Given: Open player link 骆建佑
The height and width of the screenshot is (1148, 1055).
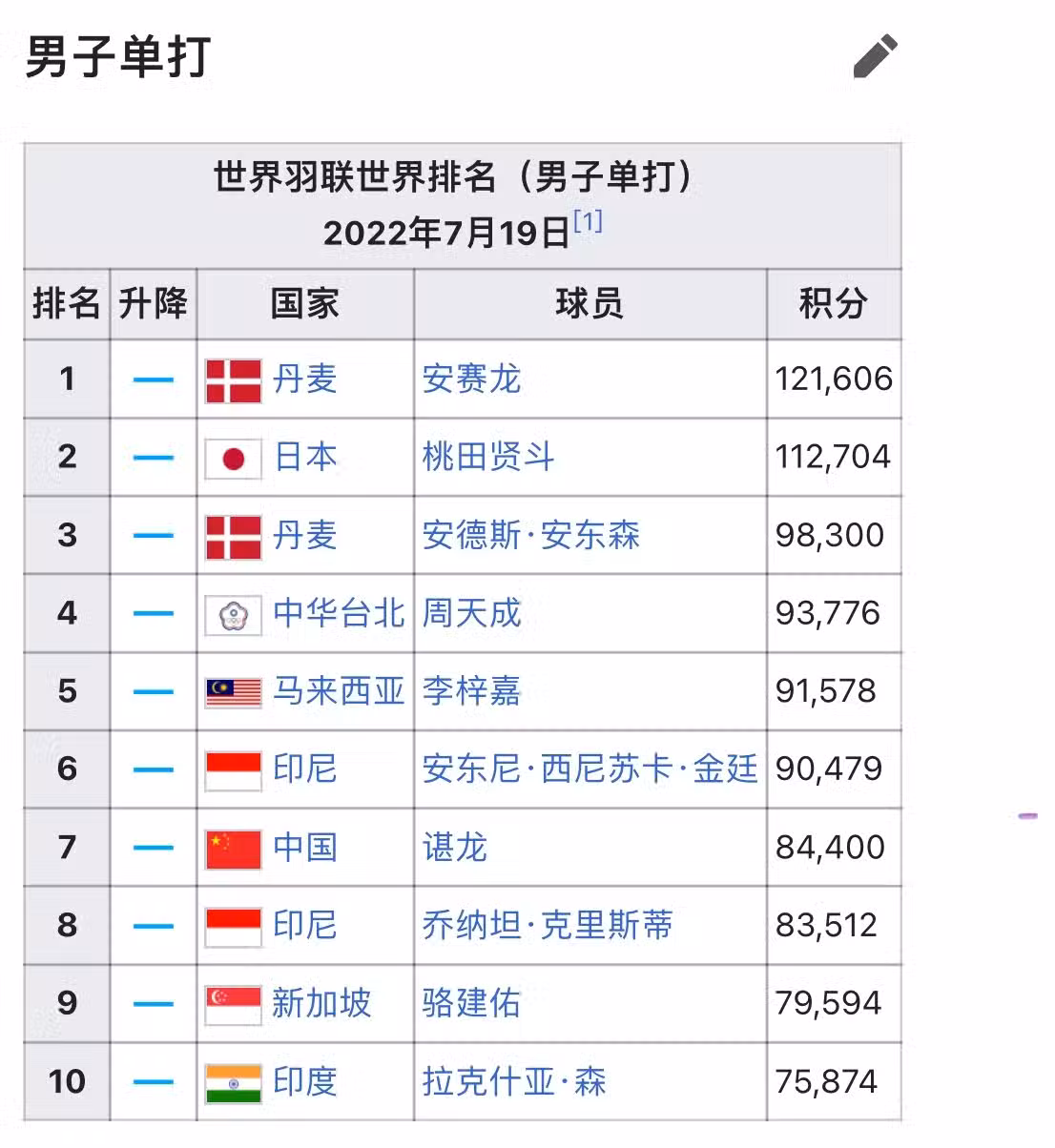Looking at the screenshot, I should coord(471,1004).
